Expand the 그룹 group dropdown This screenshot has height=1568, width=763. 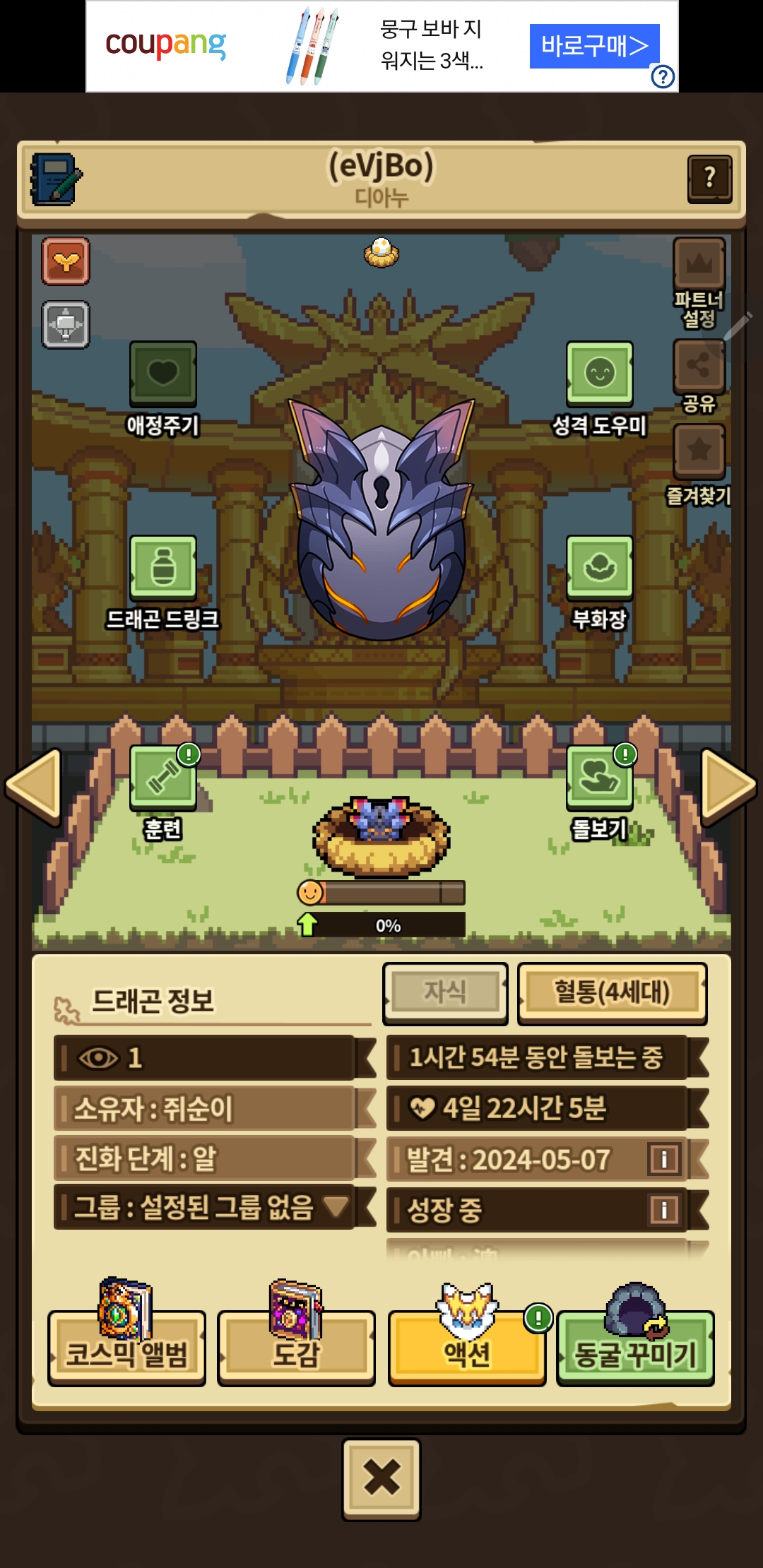point(335,1206)
